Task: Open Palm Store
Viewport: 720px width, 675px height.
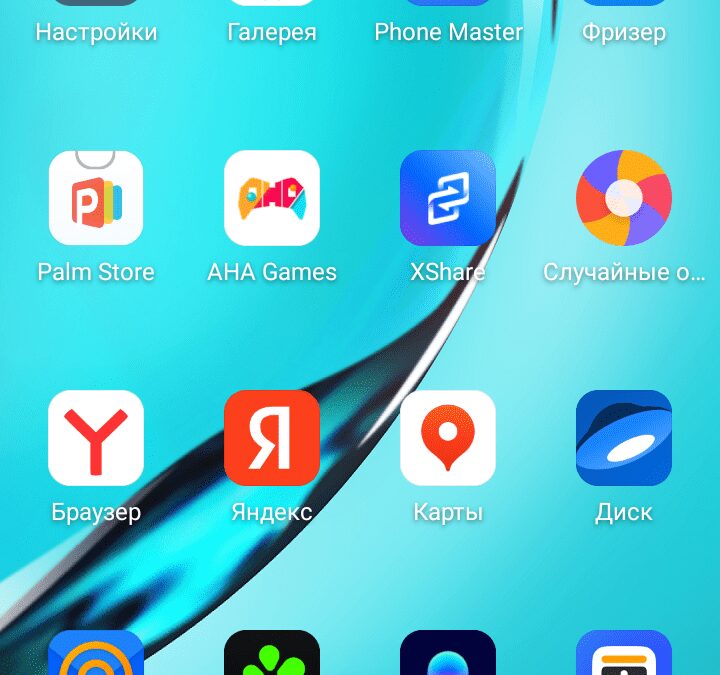Action: coord(96,198)
